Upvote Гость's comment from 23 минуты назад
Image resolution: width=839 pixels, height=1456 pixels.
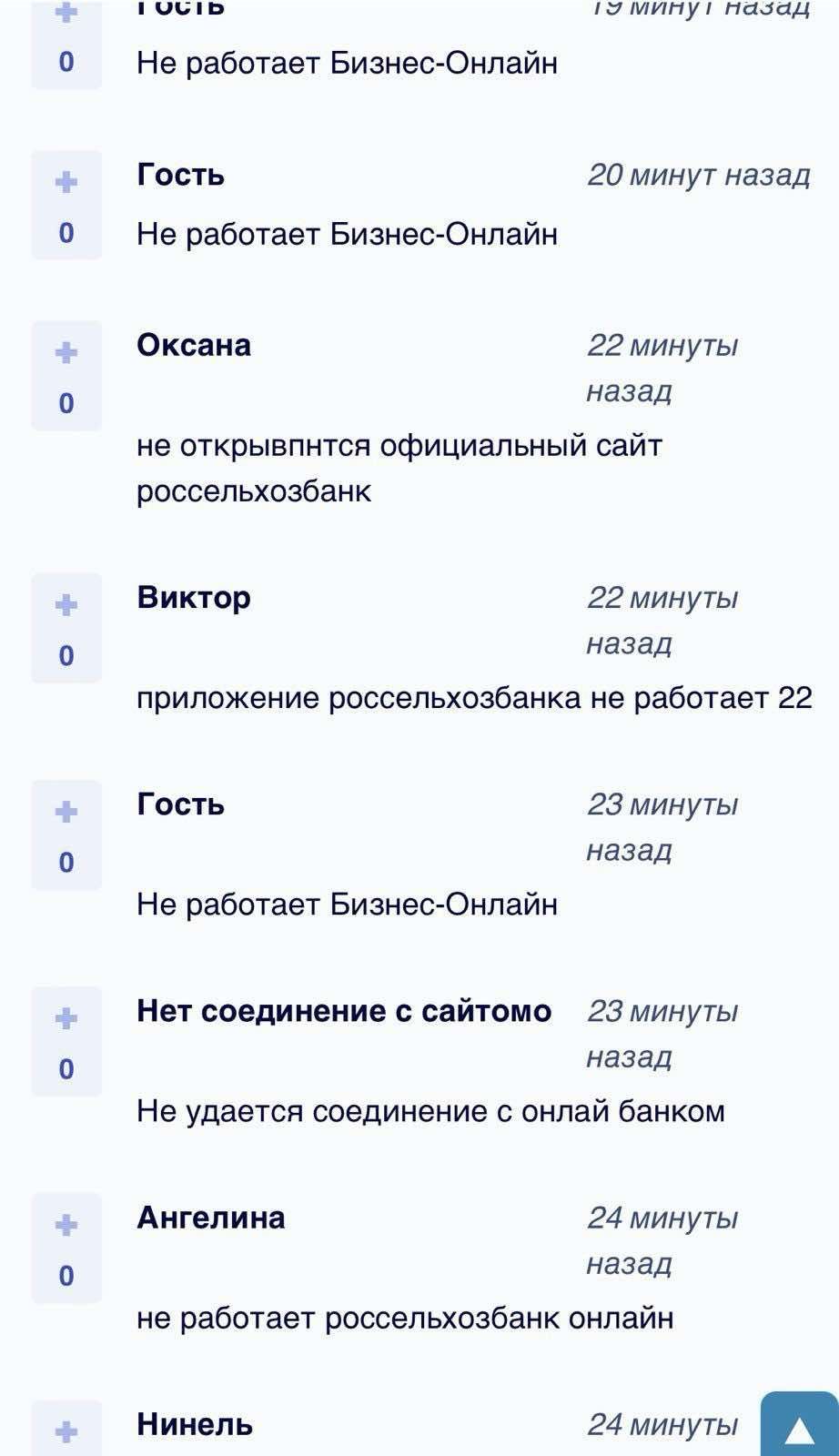tap(66, 812)
